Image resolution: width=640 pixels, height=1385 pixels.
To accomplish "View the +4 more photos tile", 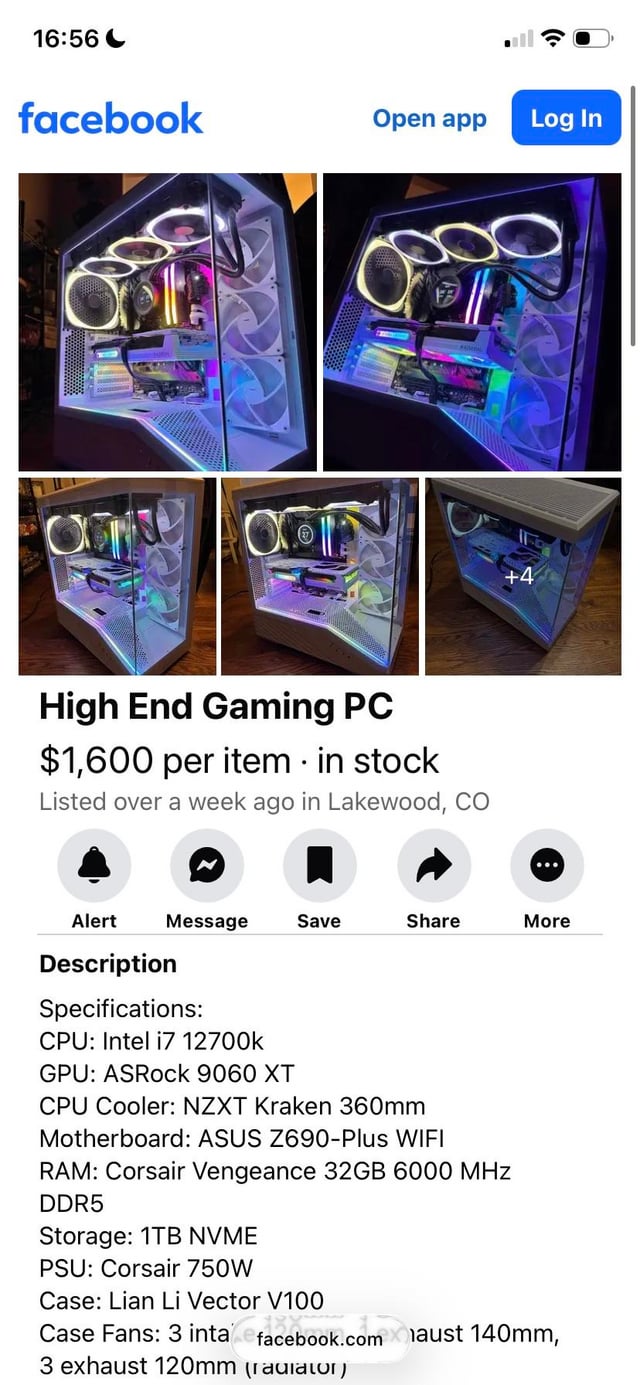I will coord(523,577).
